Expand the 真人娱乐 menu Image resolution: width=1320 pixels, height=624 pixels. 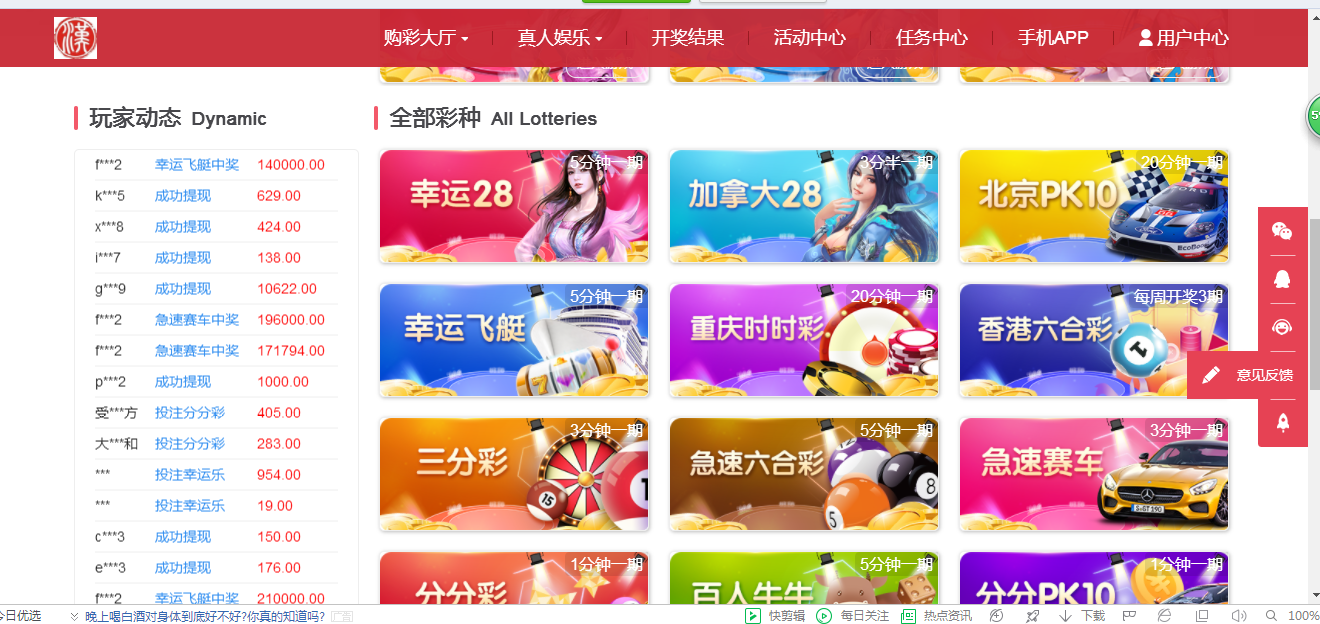559,38
